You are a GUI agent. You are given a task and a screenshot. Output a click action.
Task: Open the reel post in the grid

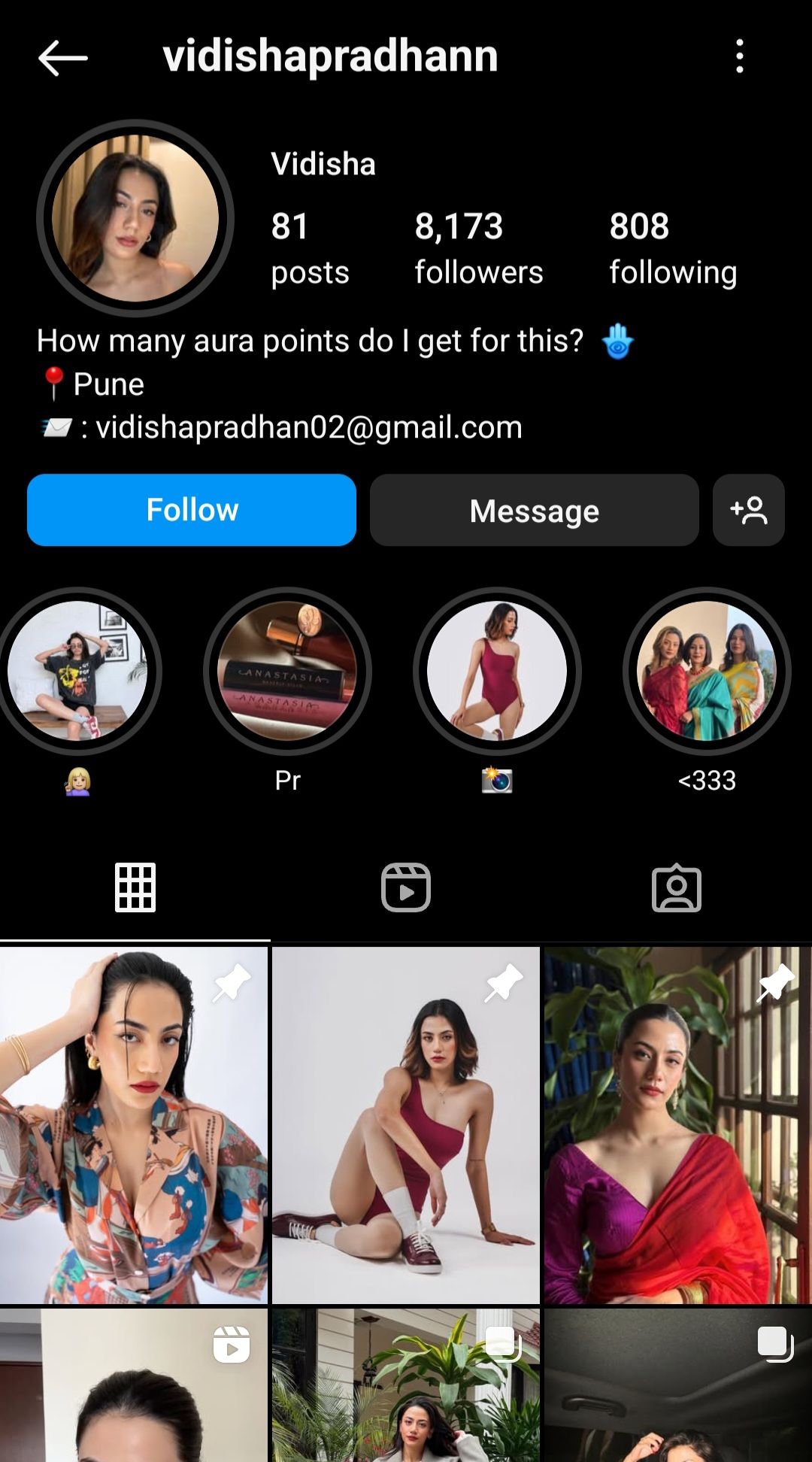pos(134,1385)
